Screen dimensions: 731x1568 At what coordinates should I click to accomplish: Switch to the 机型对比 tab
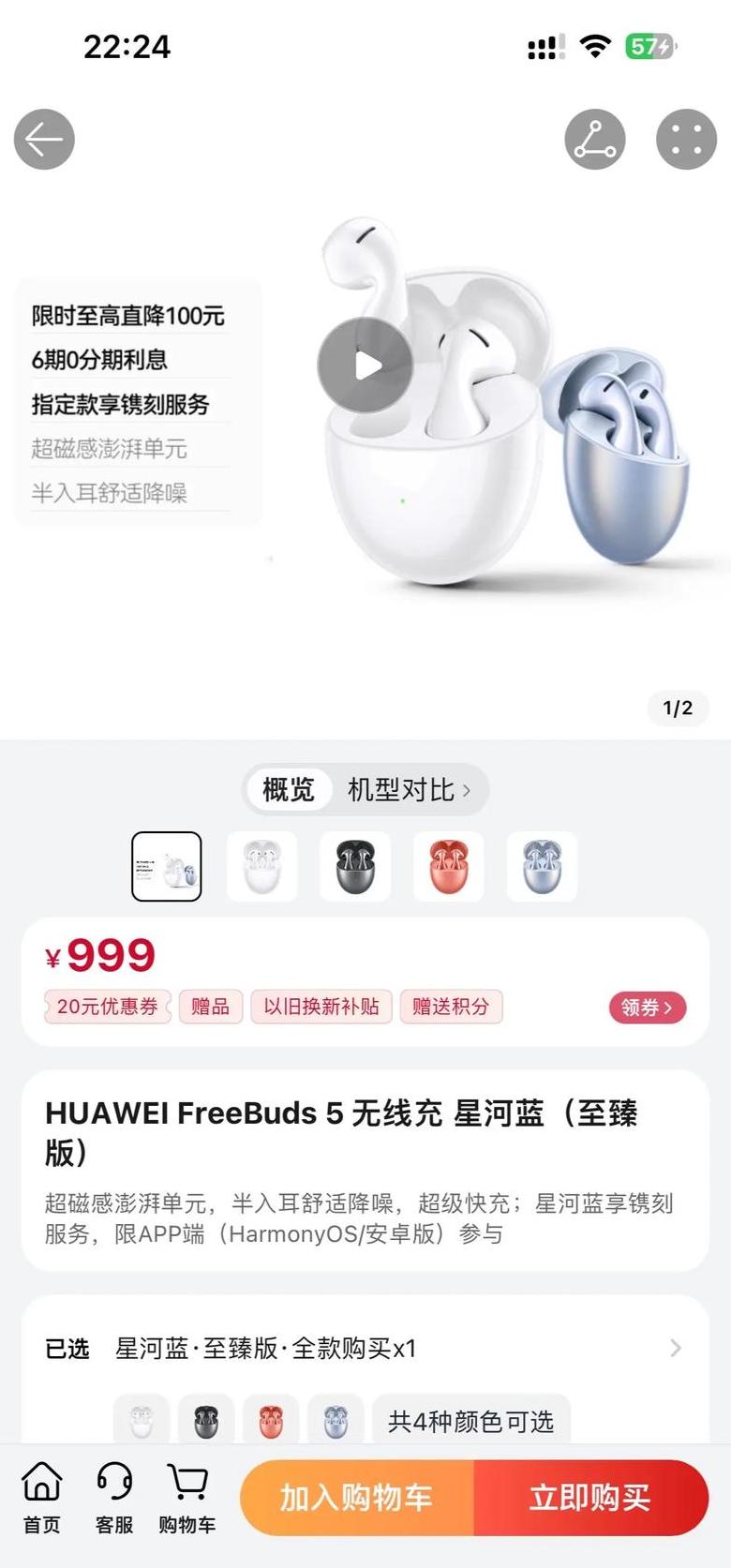pyautogui.click(x=409, y=790)
